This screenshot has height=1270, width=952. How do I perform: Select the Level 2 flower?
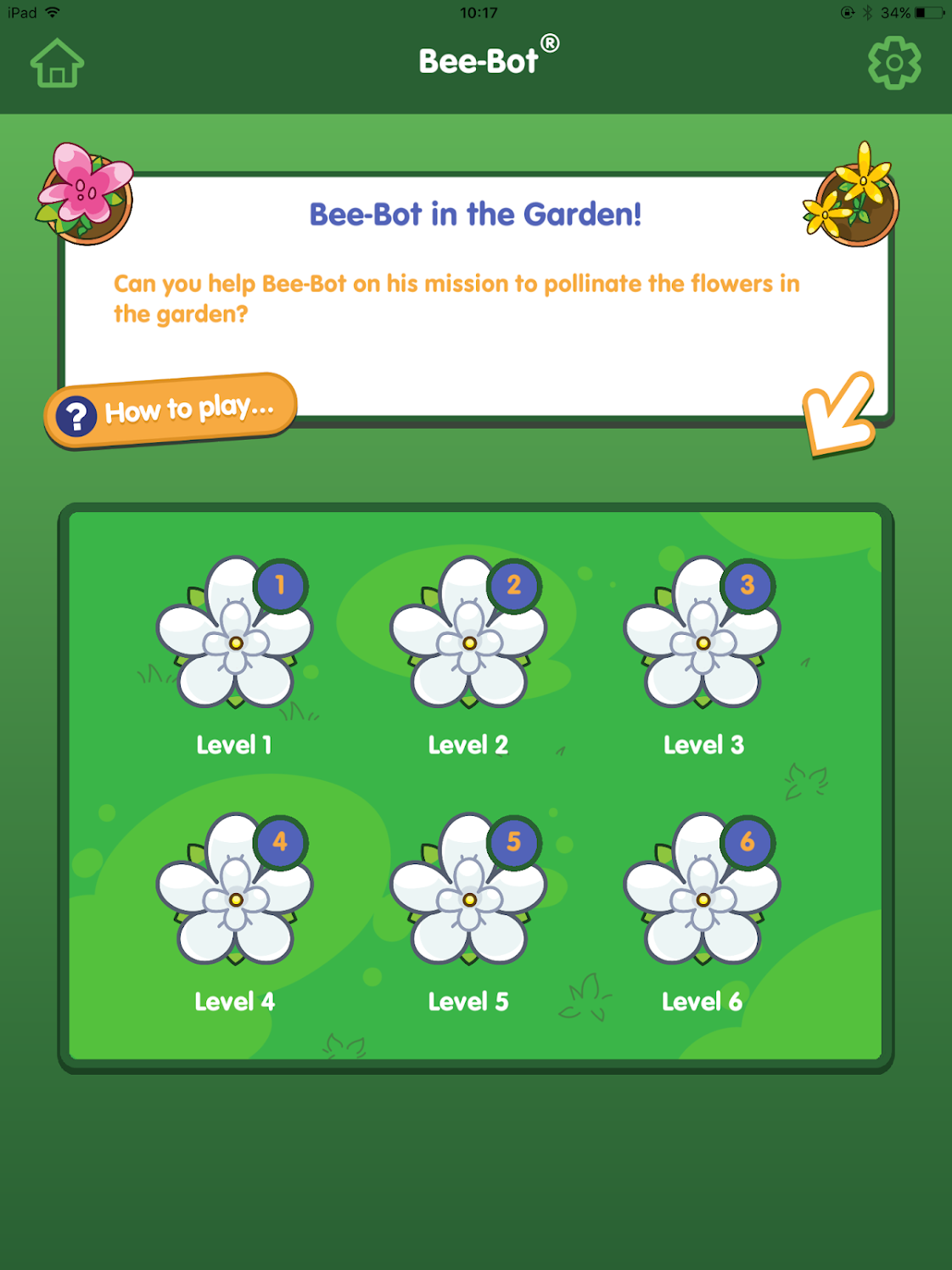[x=468, y=636]
